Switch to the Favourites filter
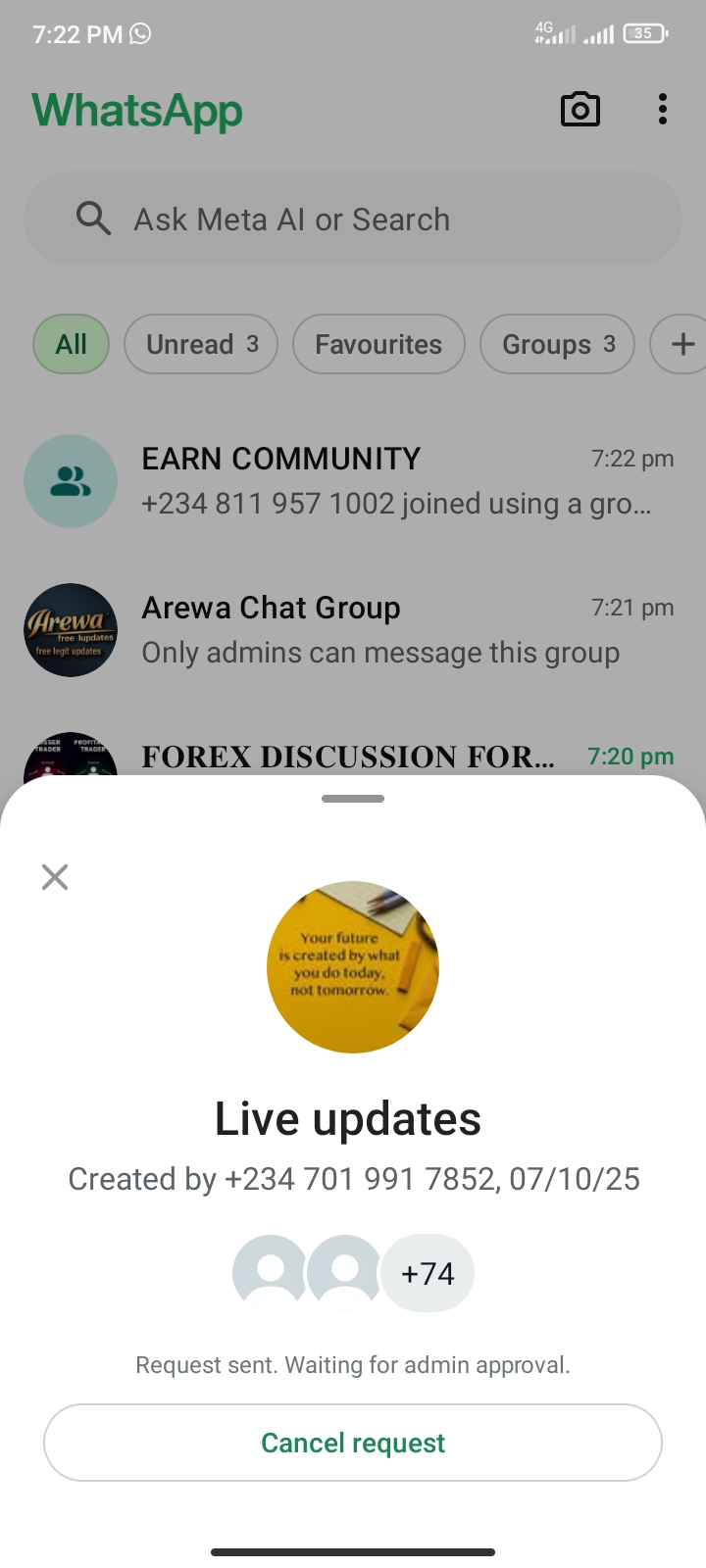Image resolution: width=706 pixels, height=1568 pixels. coord(378,344)
